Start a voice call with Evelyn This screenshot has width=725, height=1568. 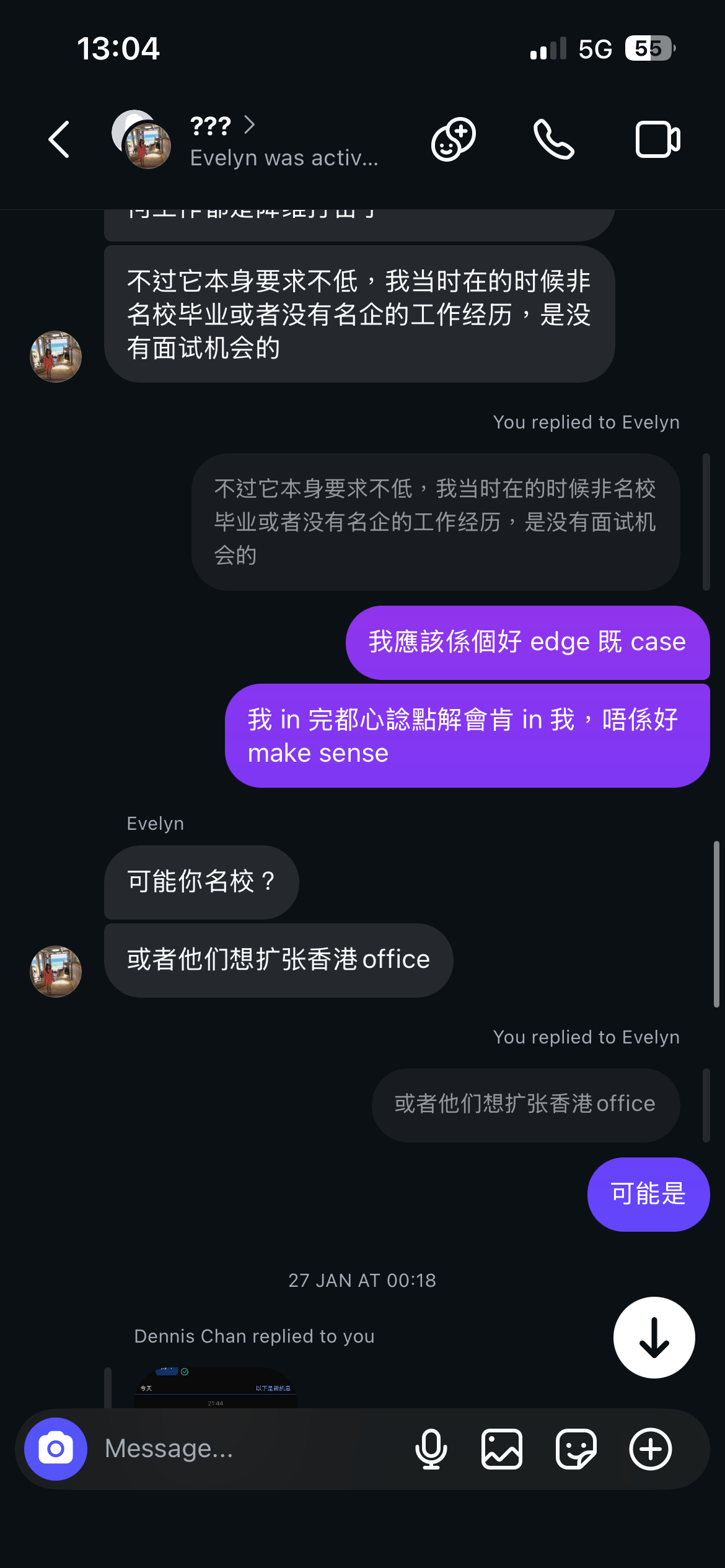555,139
